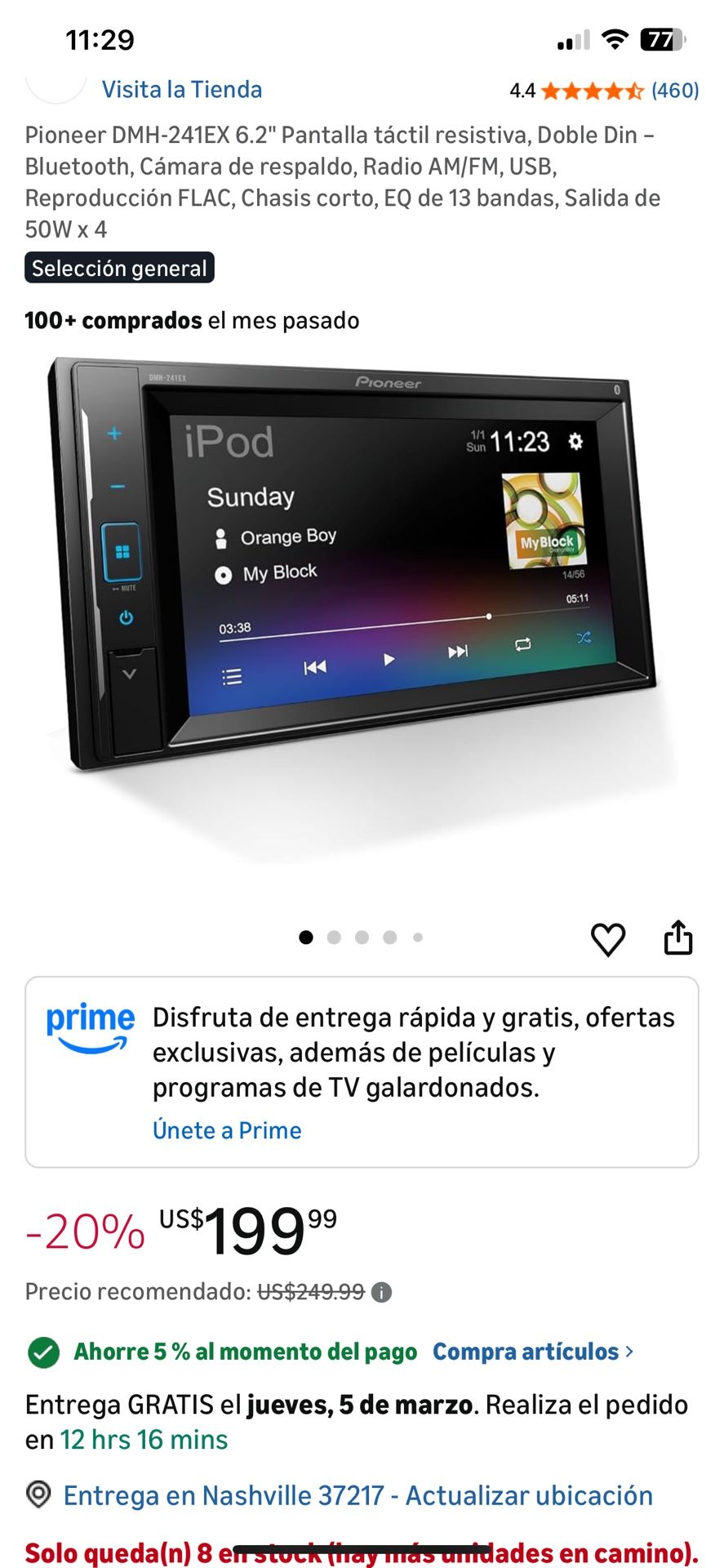
Task: Share this product listing
Action: (677, 938)
